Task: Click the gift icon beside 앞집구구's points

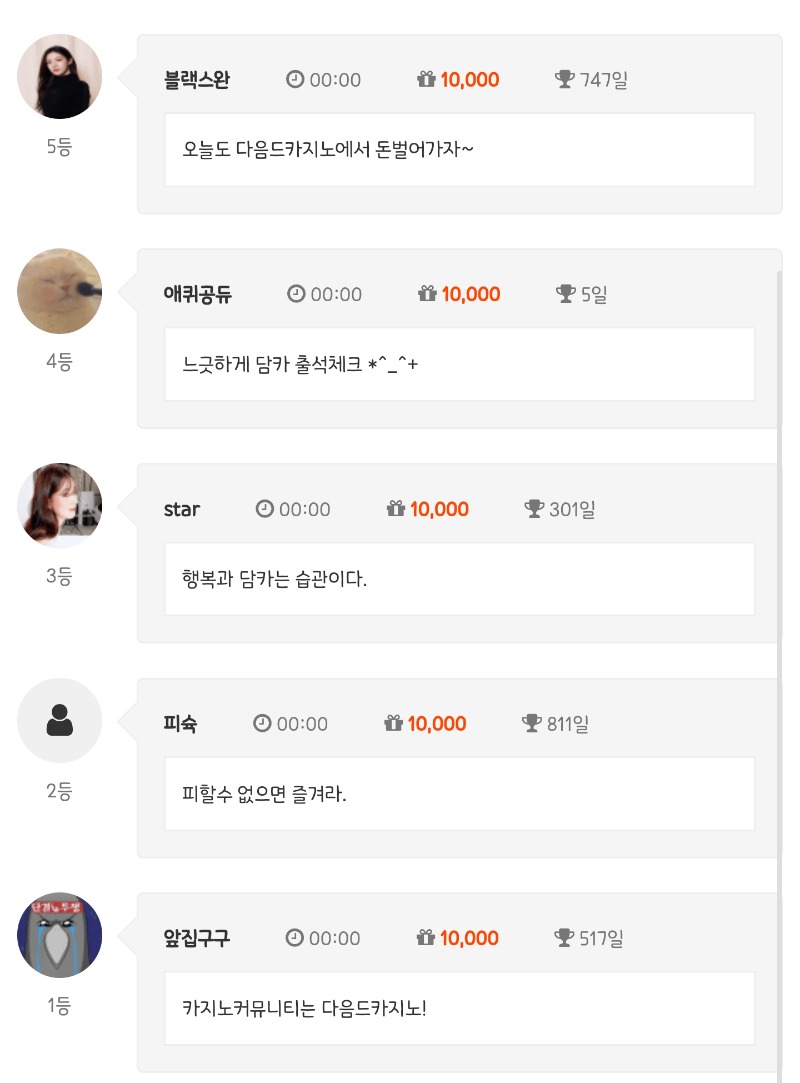Action: click(x=428, y=938)
